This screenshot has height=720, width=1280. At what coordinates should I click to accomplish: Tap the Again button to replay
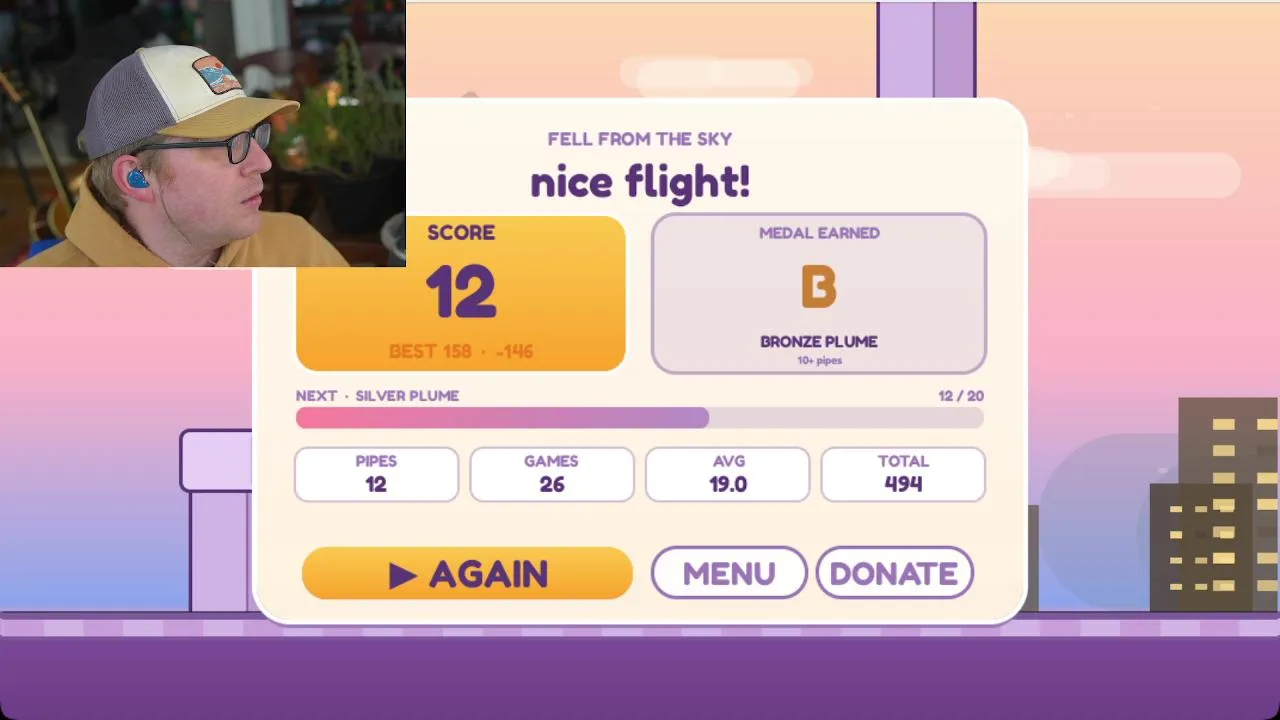[467, 573]
